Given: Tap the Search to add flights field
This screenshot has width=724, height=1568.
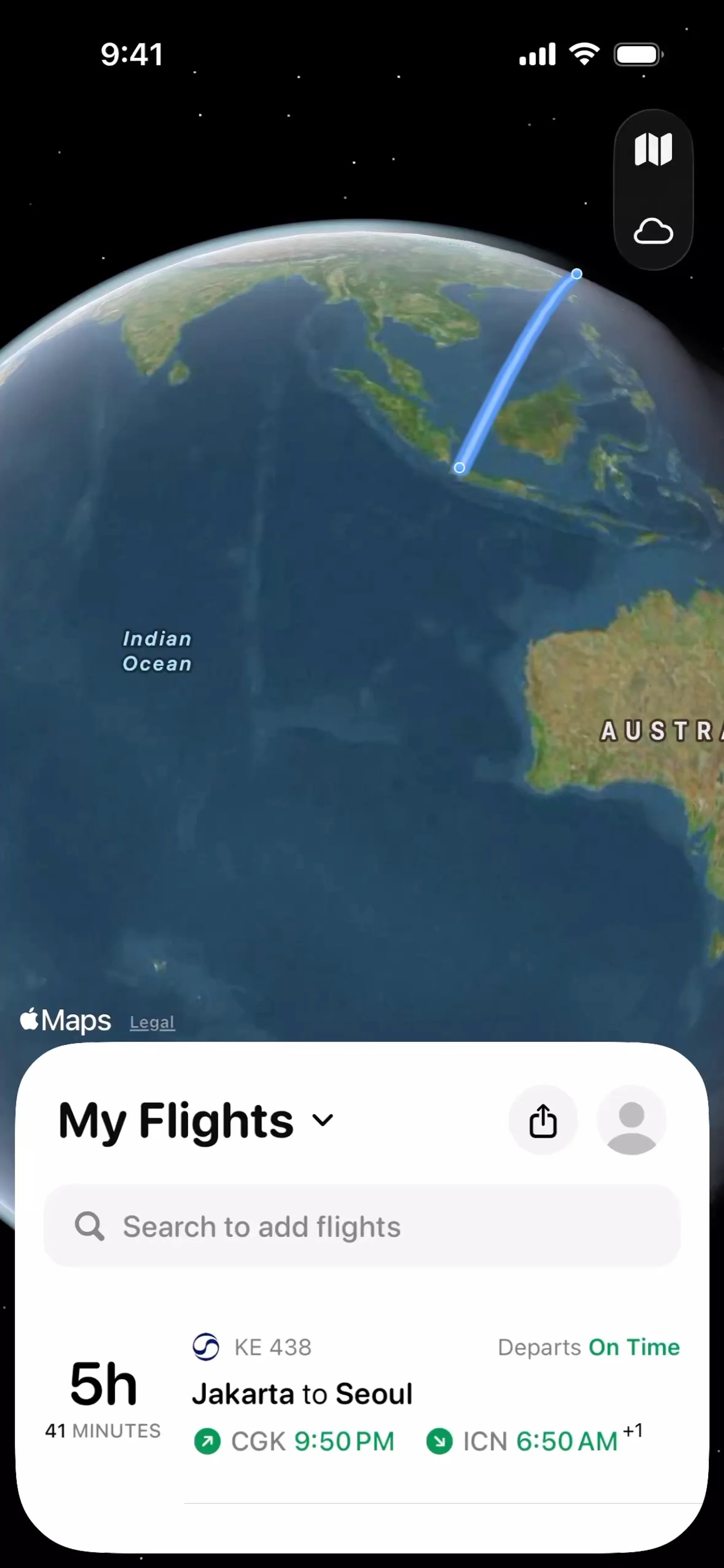Looking at the screenshot, I should coord(362,1226).
